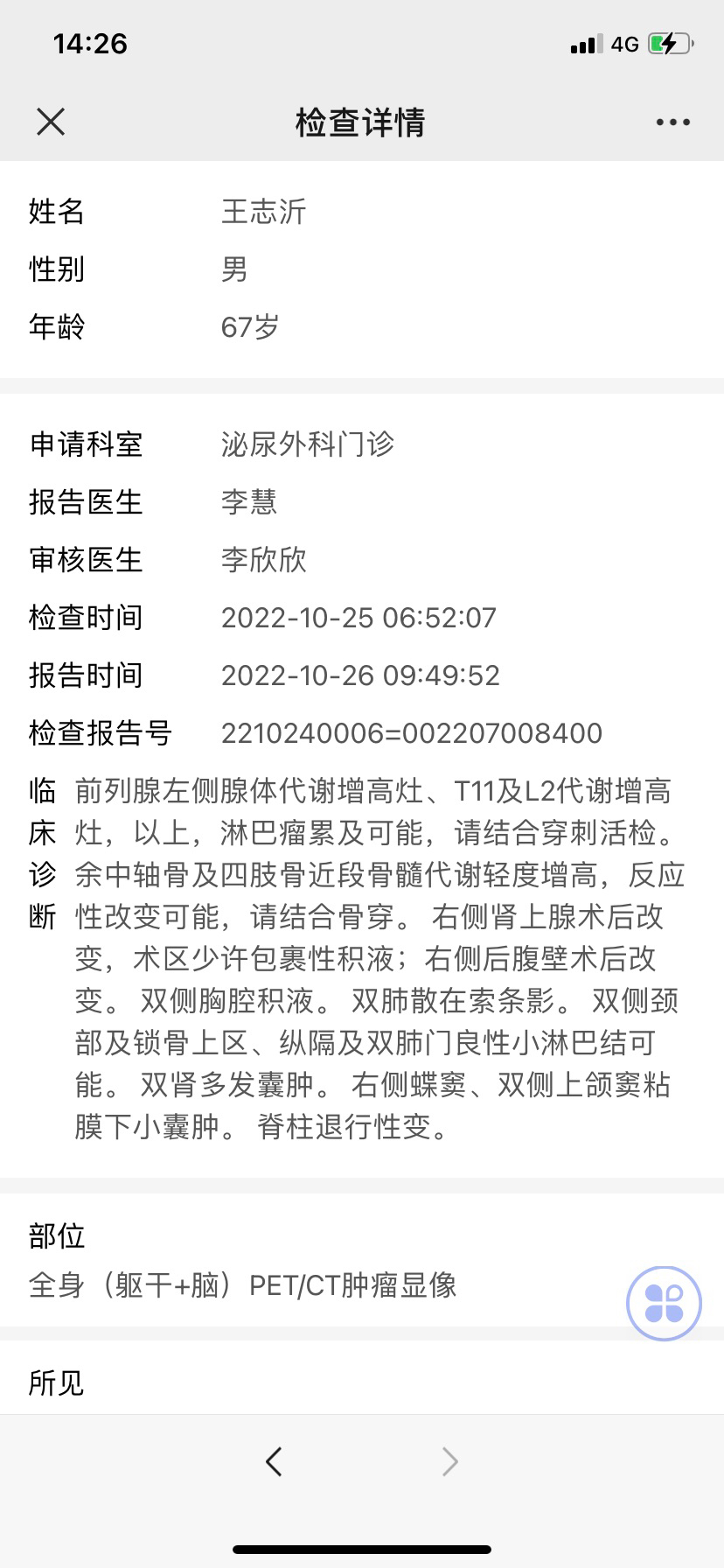Viewport: 724px width, 1568px height.
Task: Go forward using the bottom right arrow
Action: pyautogui.click(x=450, y=1461)
